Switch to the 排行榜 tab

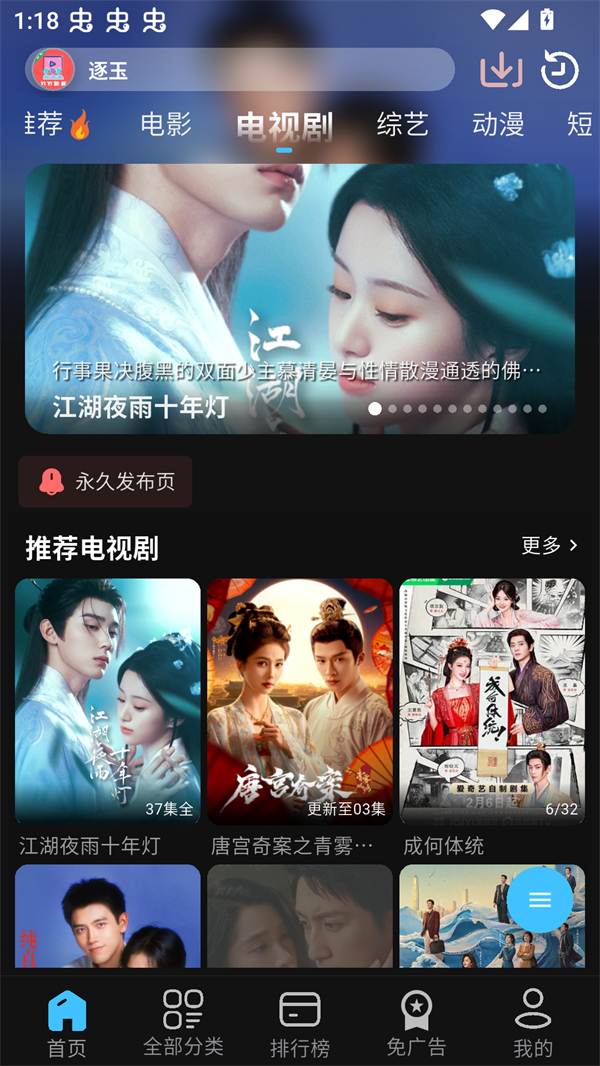(300, 1022)
